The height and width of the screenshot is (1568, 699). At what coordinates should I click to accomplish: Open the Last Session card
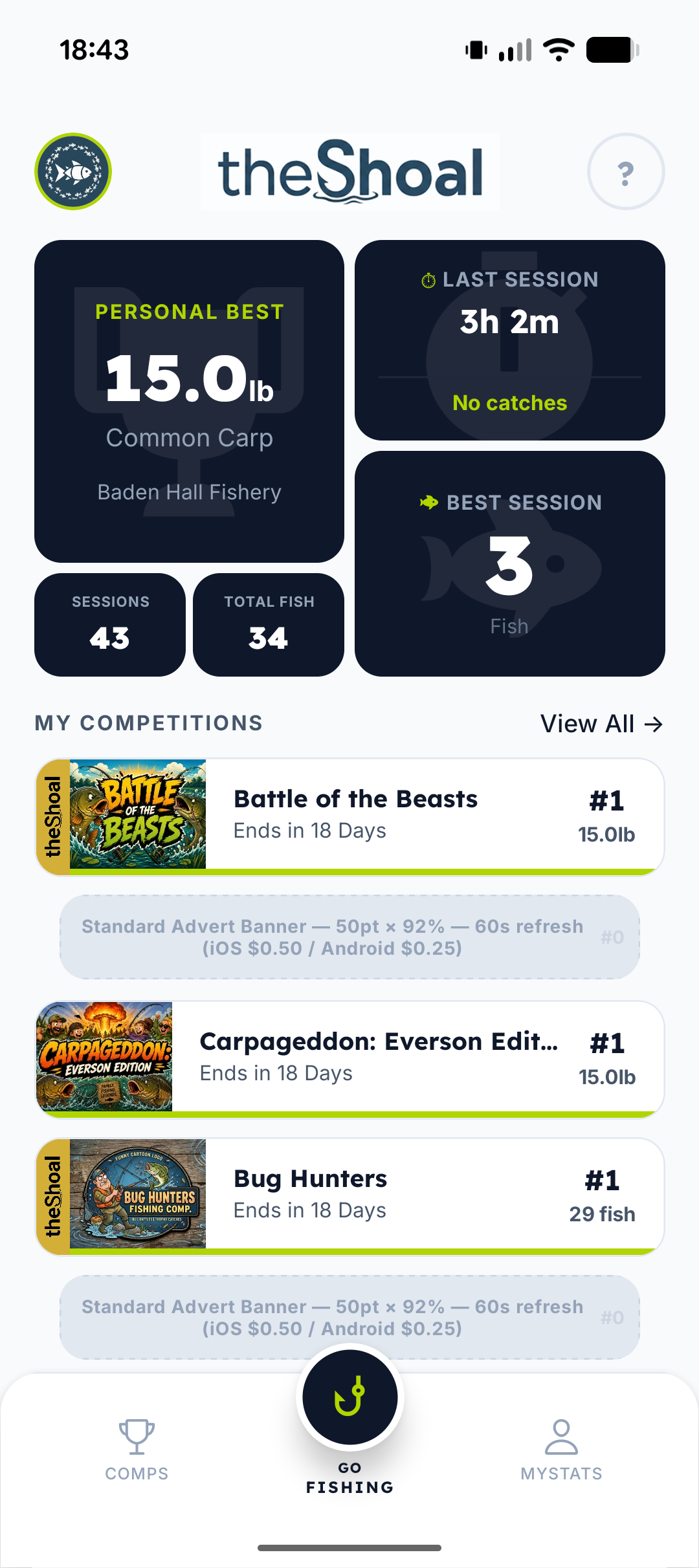(x=510, y=340)
